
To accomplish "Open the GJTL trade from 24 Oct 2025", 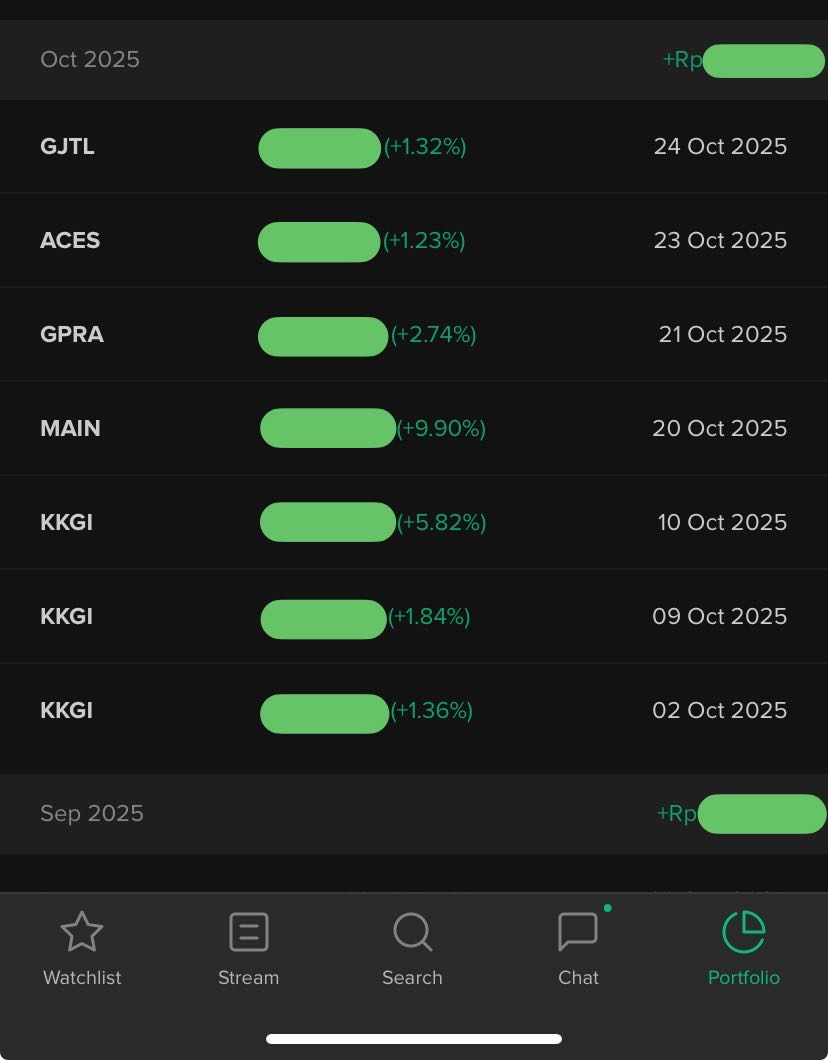I will (x=413, y=147).
